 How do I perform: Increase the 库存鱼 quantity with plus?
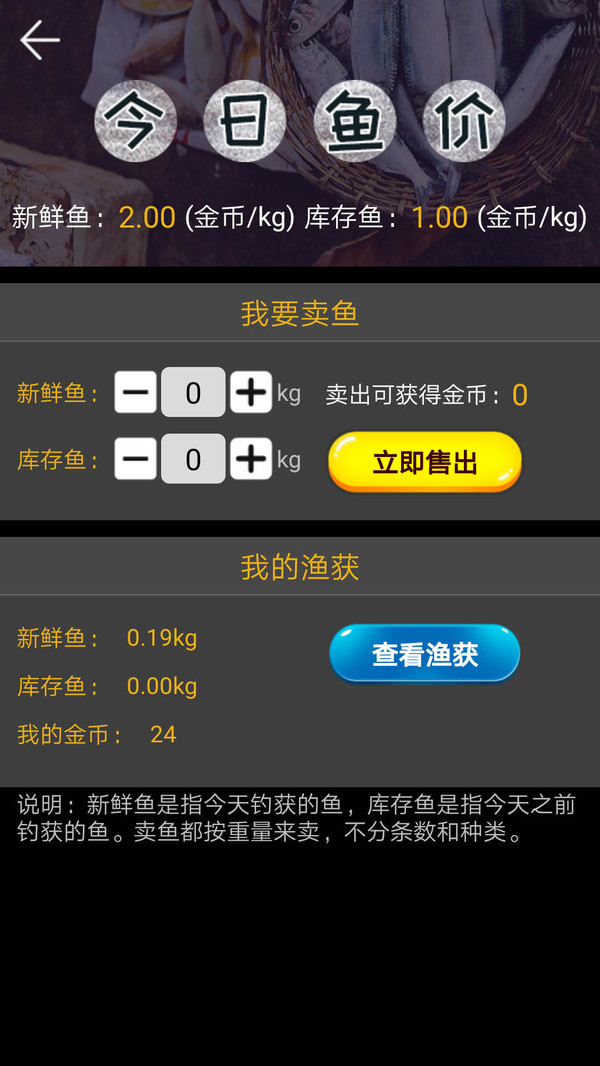coord(251,459)
